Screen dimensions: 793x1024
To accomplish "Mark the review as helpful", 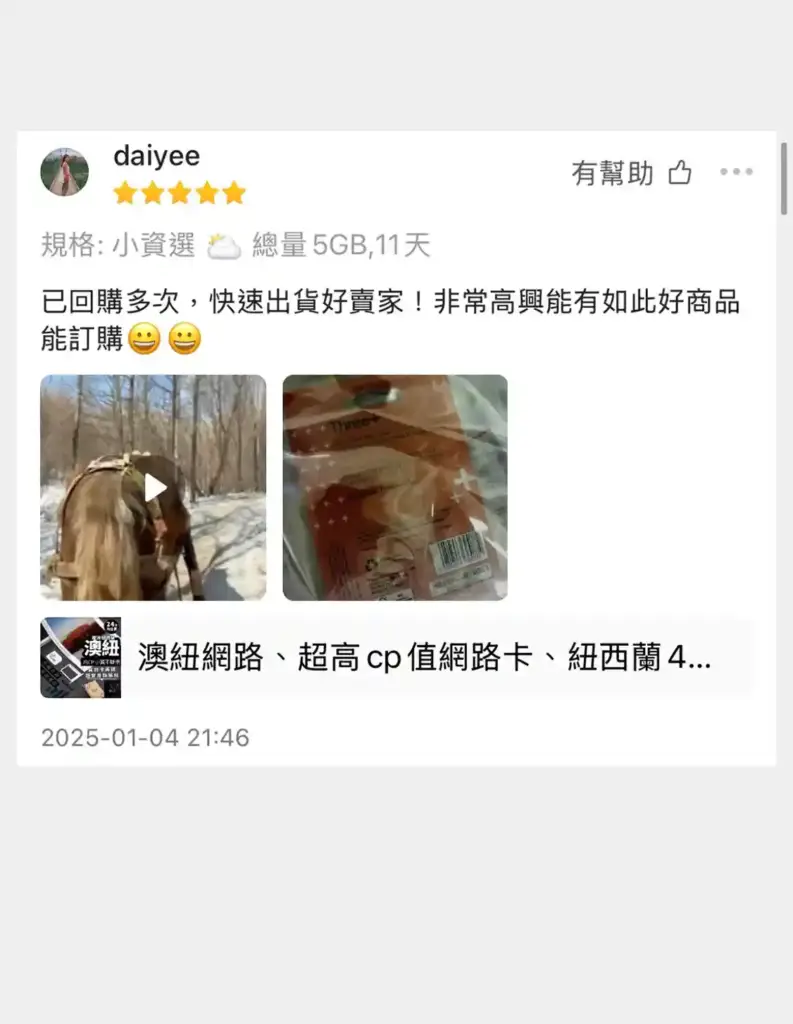I will point(640,172).
